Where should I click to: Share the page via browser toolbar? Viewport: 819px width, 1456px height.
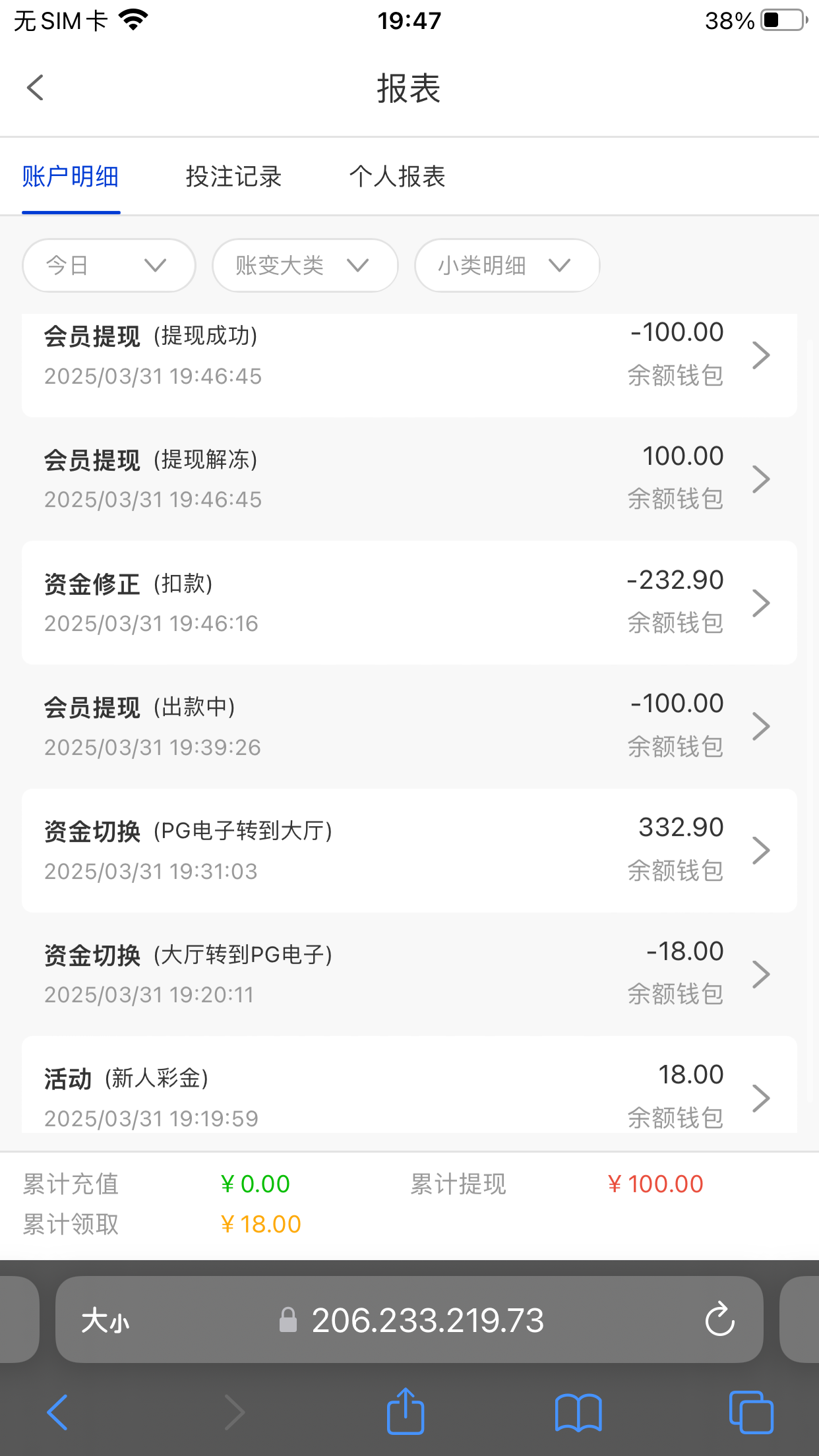tap(405, 1412)
